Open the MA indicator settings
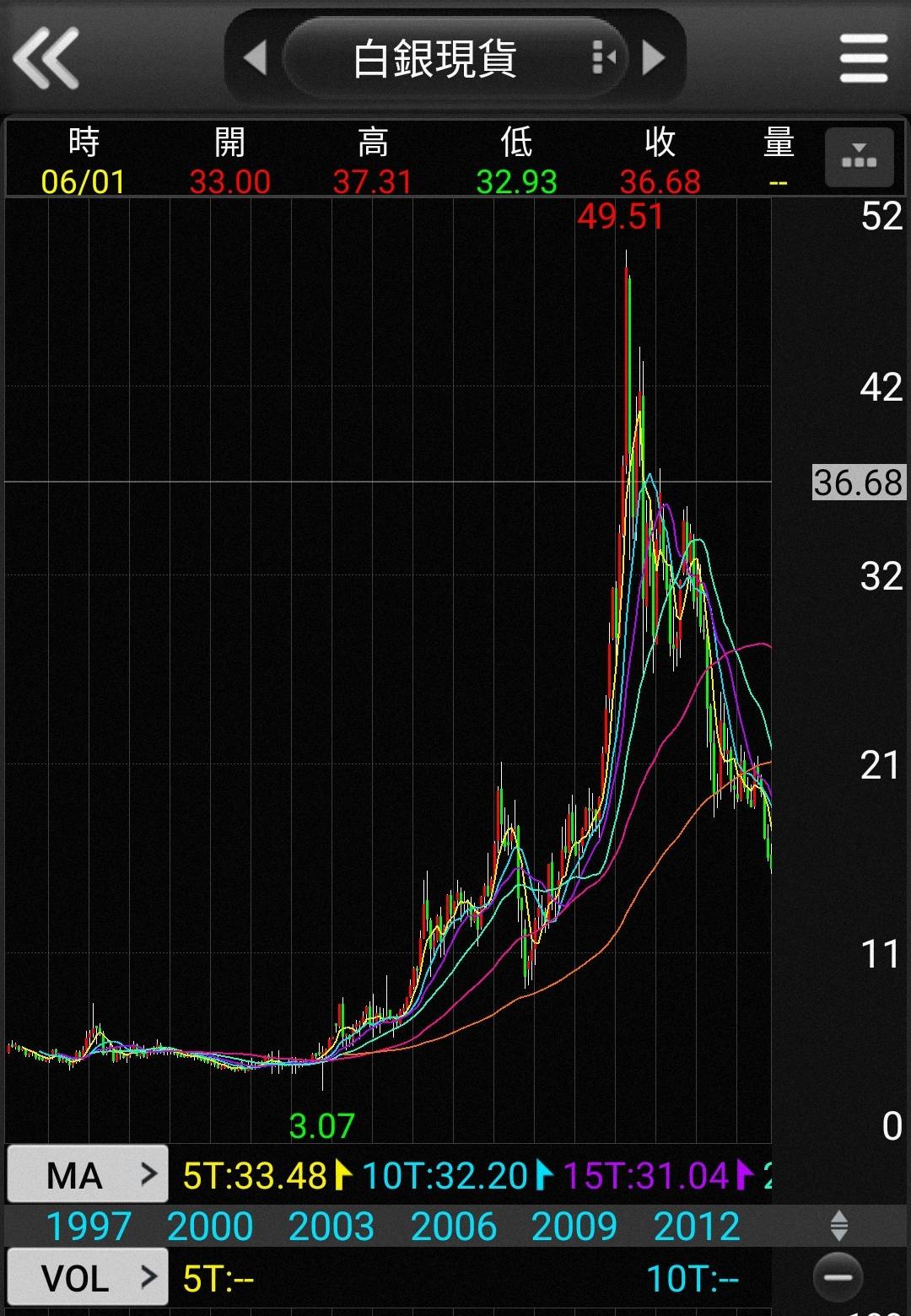This screenshot has height=1316, width=911. click(x=88, y=1173)
